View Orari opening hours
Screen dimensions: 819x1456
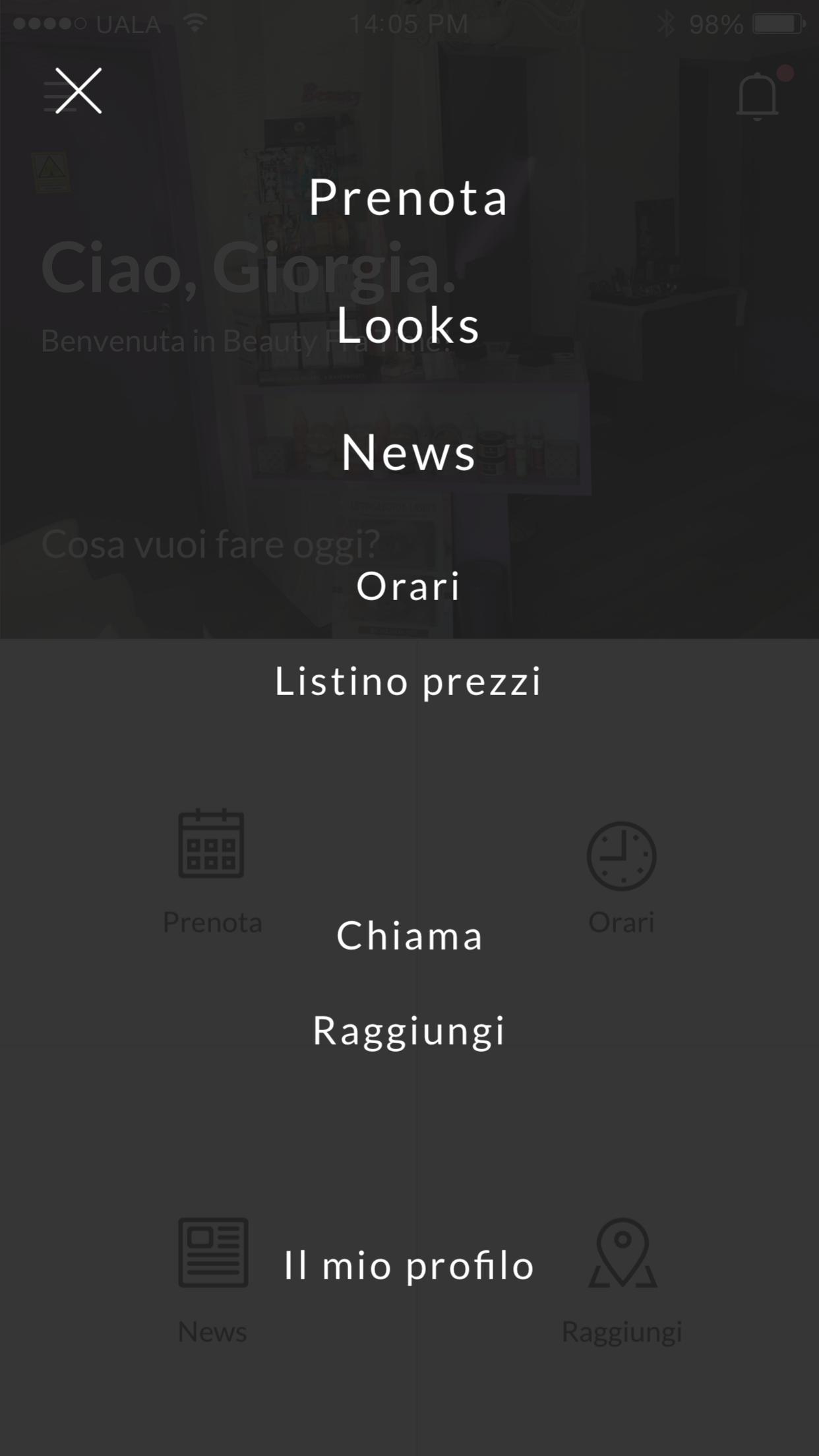click(409, 586)
